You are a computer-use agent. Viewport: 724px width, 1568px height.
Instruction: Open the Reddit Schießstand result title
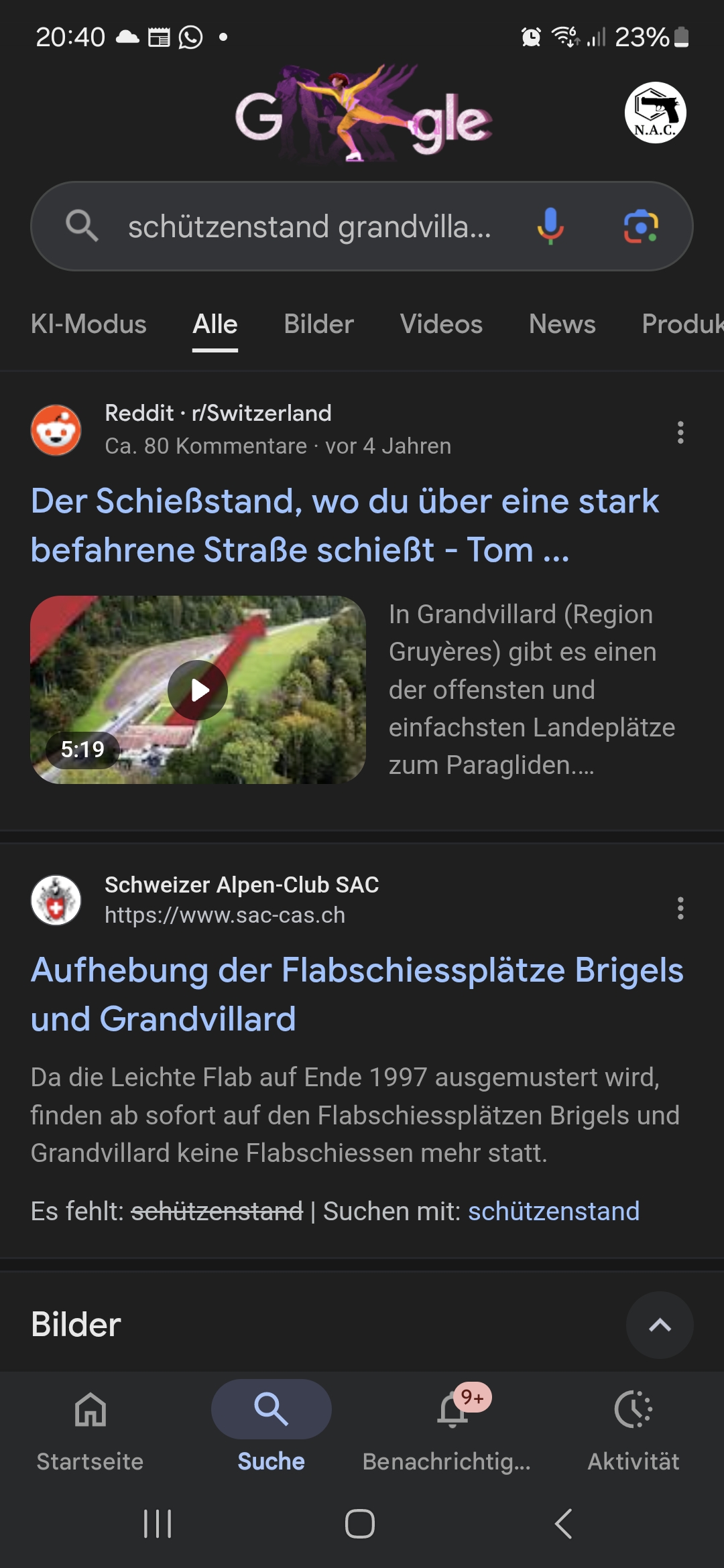(345, 525)
